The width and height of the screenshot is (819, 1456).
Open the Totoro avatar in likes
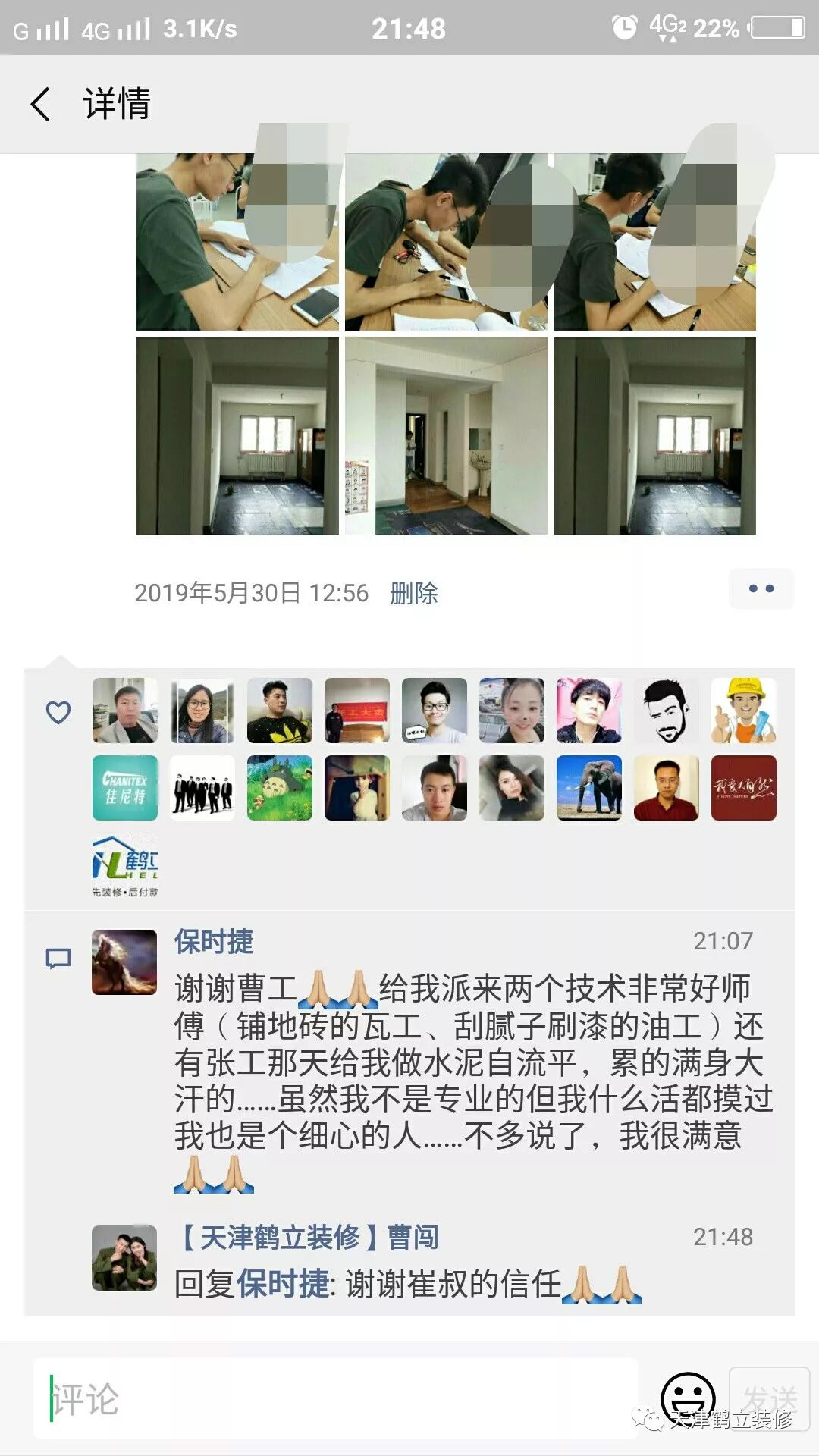point(280,788)
